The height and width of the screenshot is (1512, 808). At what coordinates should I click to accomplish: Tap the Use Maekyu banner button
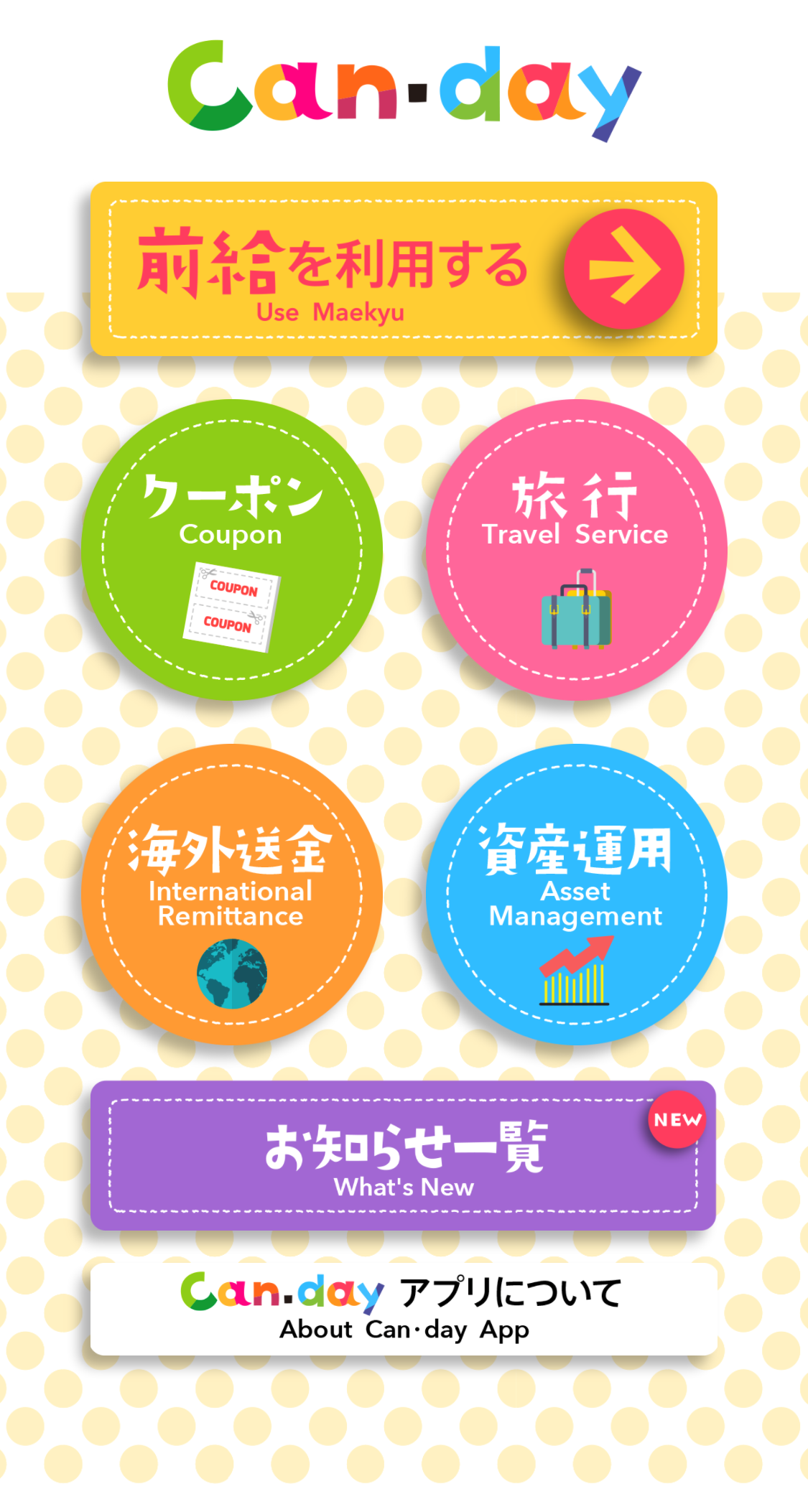[x=404, y=269]
